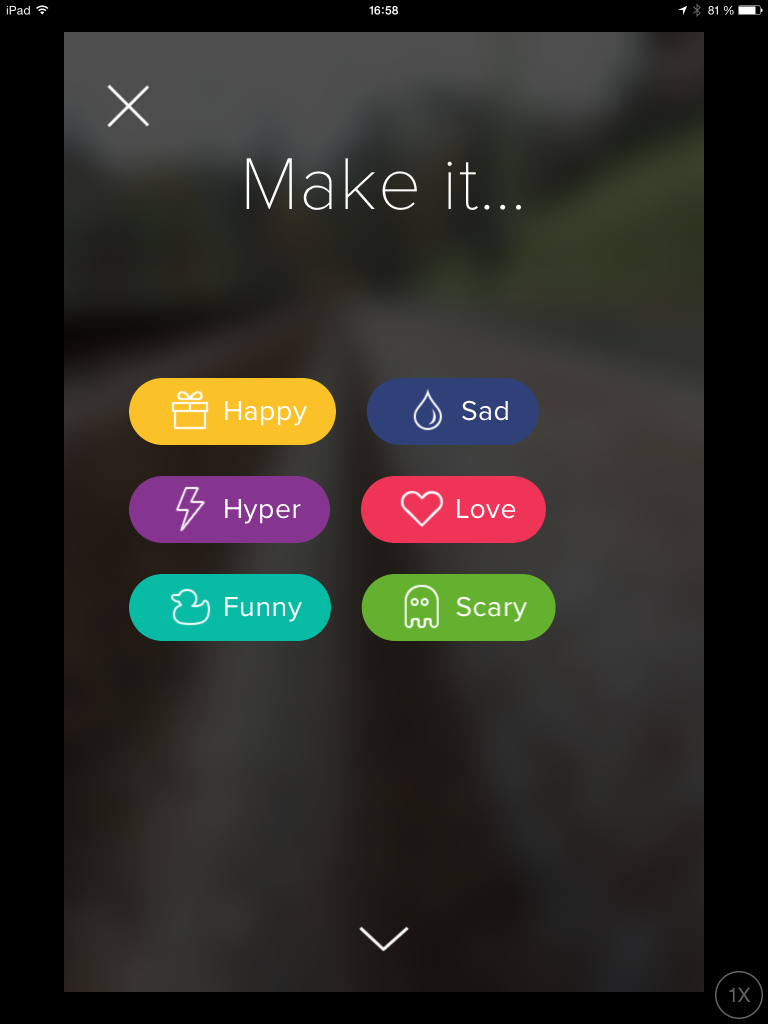Image resolution: width=768 pixels, height=1024 pixels.
Task: Pick the Scary mood
Action: tap(458, 607)
